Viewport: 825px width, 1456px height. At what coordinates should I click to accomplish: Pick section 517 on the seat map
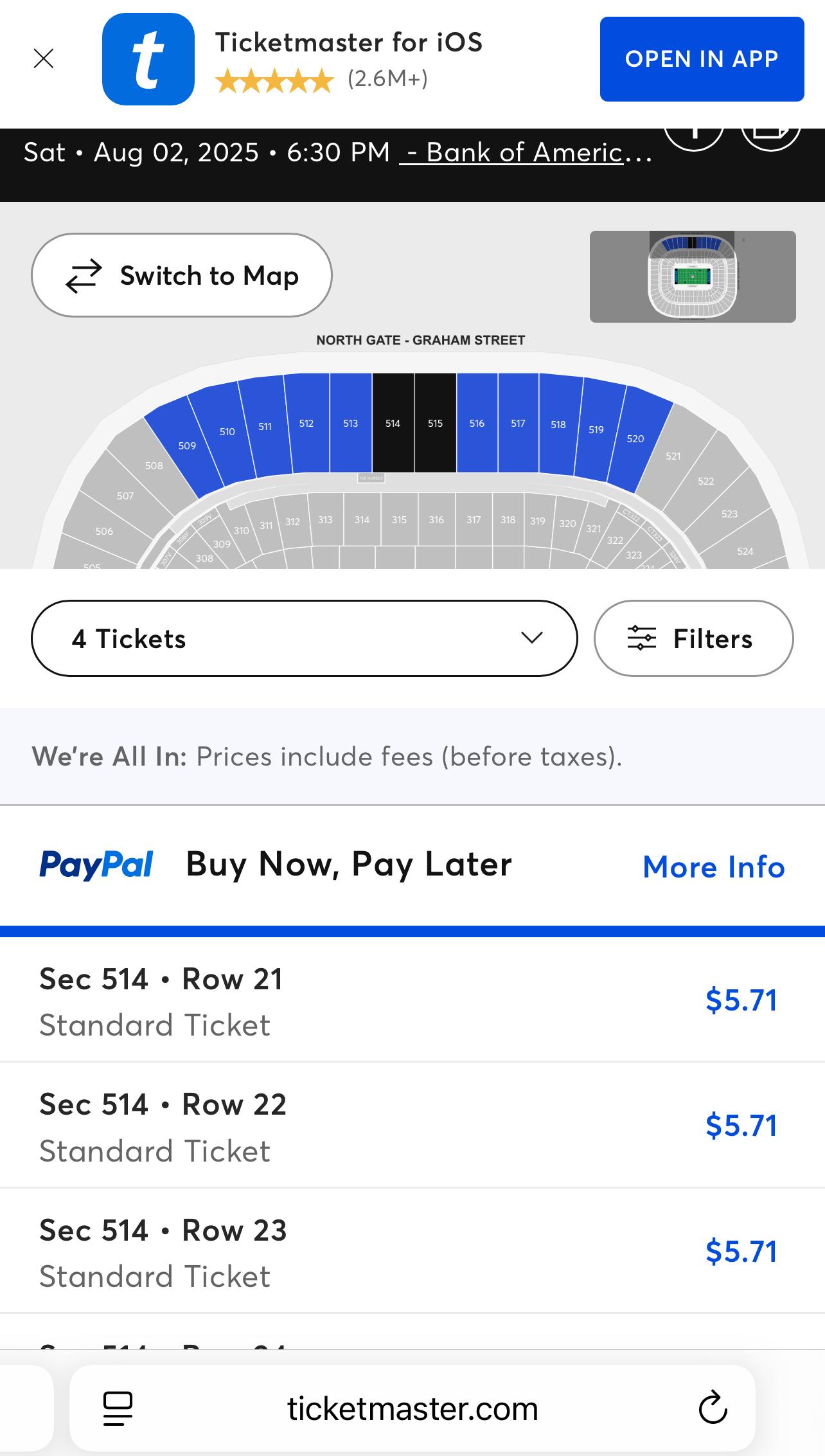tap(518, 423)
